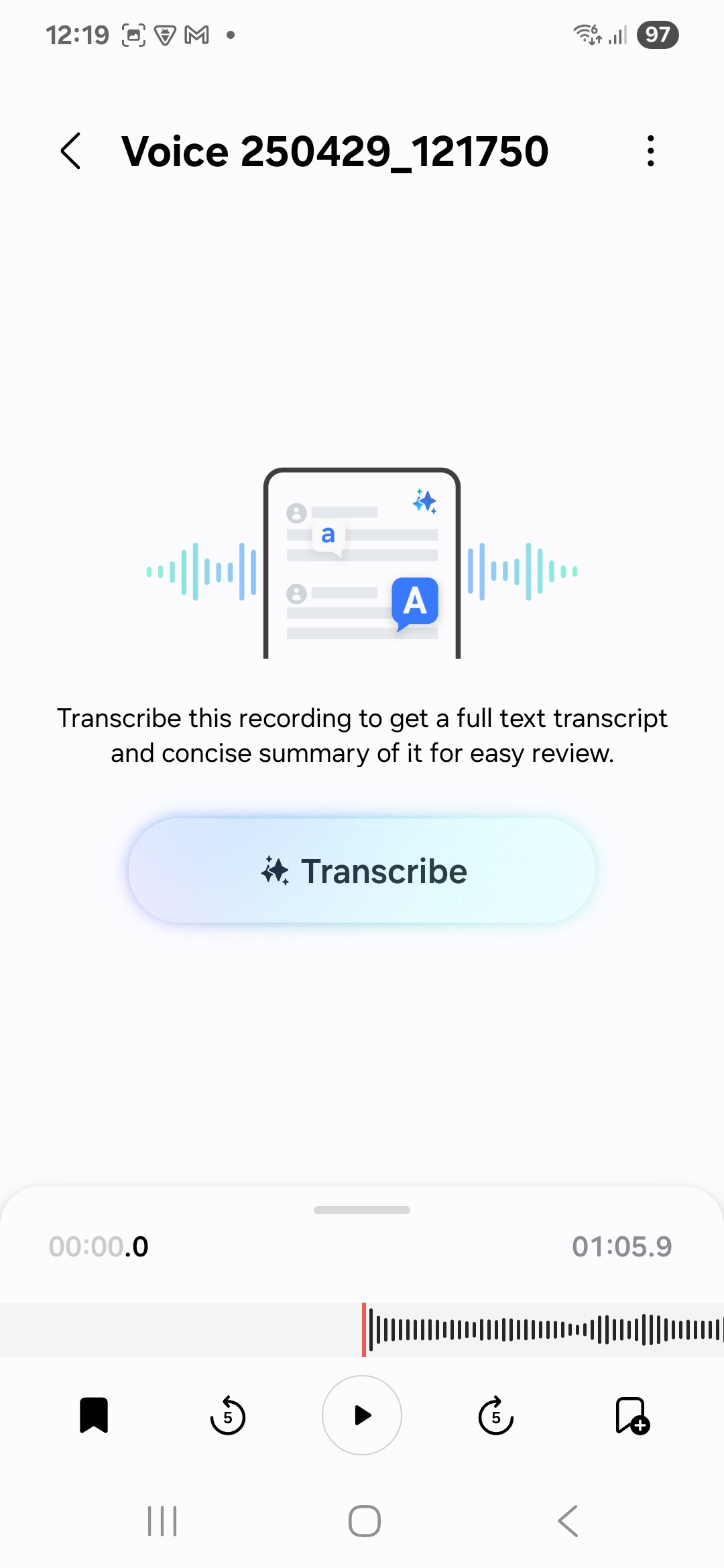Add a bookmark at the current position
724x1568 pixels.
(631, 1415)
